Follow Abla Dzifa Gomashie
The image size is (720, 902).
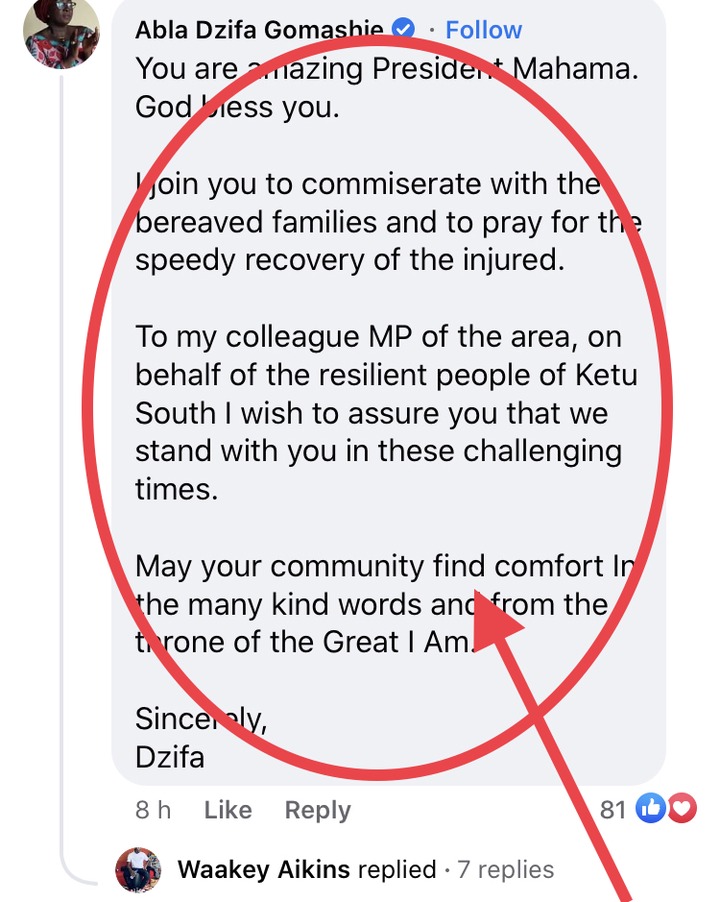point(484,30)
